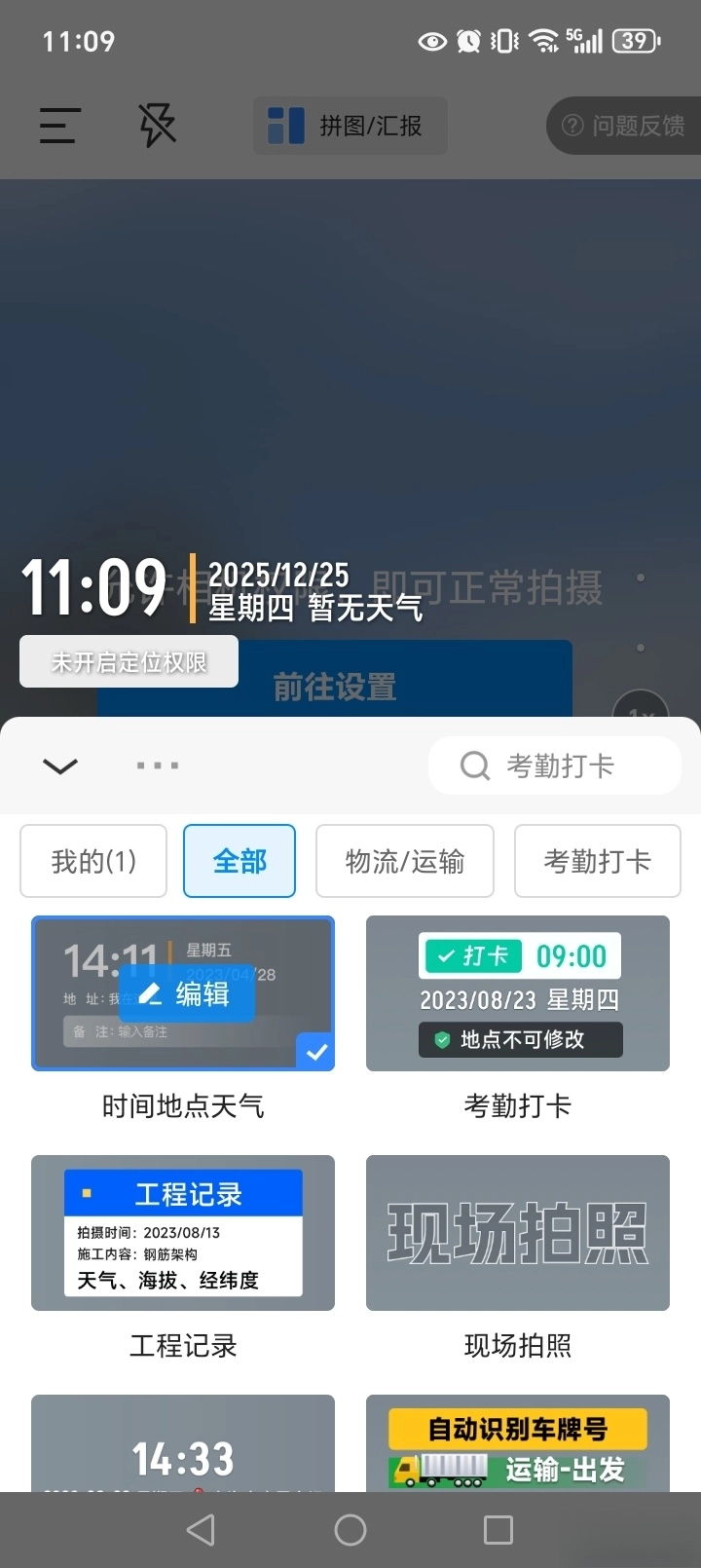Viewport: 701px width, 1568px height.
Task: Tap the search magnifier icon
Action: [x=474, y=765]
